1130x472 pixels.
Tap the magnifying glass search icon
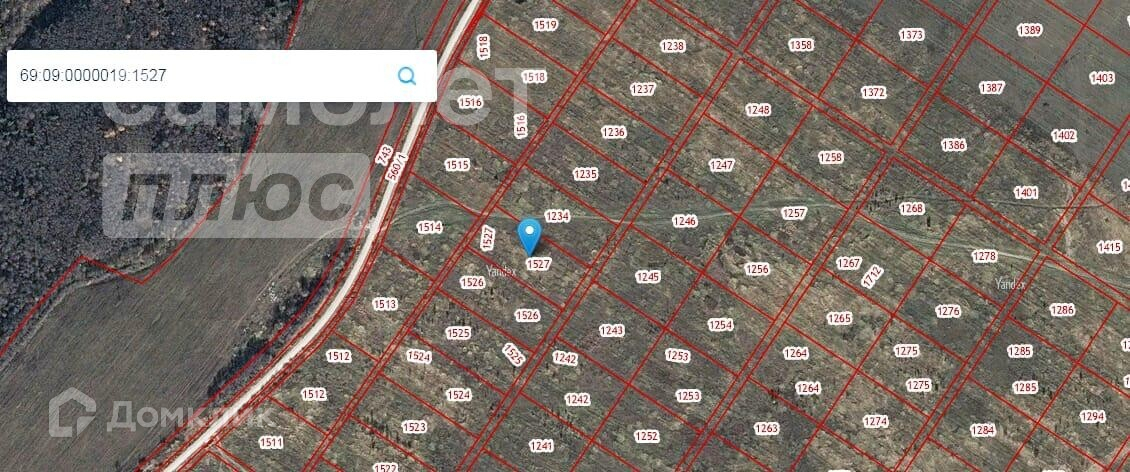pos(407,76)
